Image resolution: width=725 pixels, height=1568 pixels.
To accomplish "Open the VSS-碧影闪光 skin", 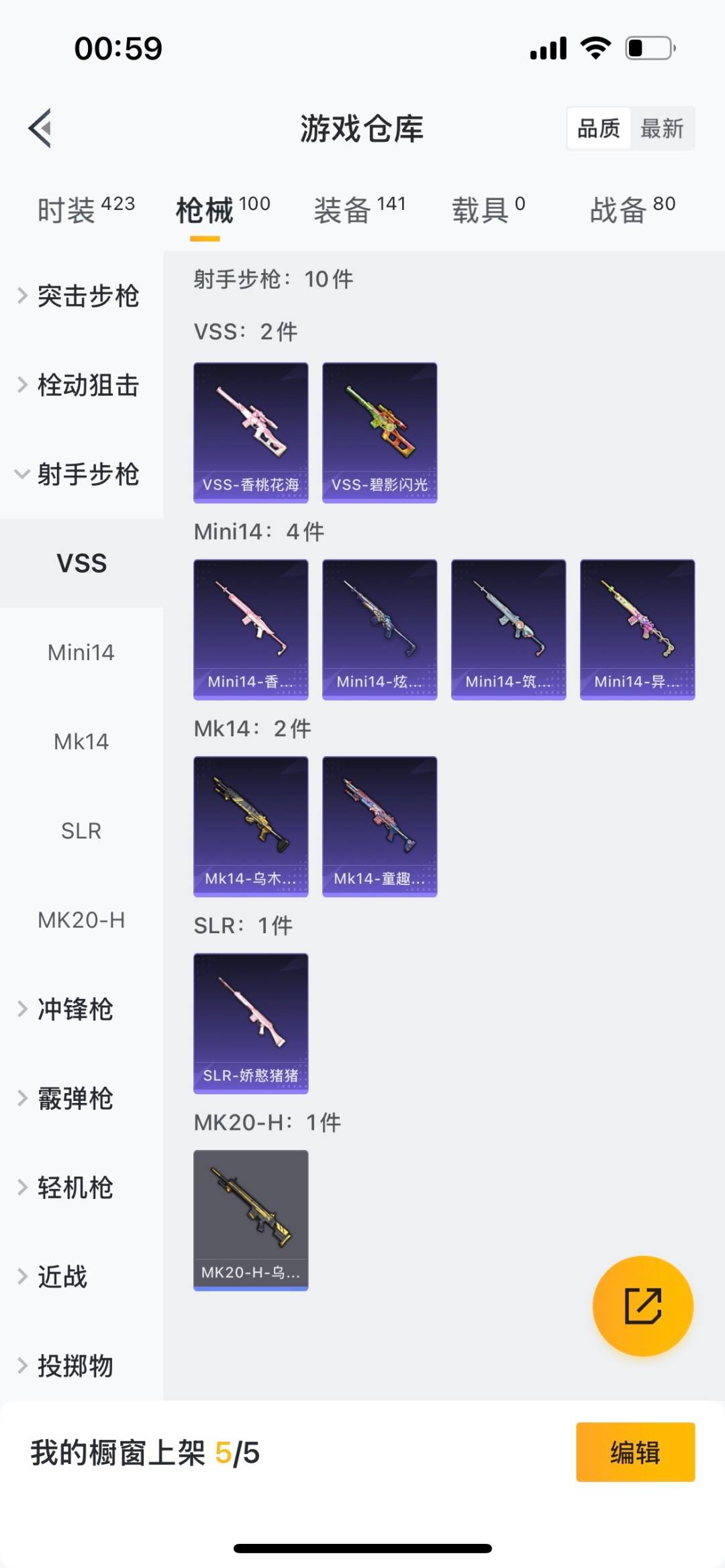I will tap(380, 432).
